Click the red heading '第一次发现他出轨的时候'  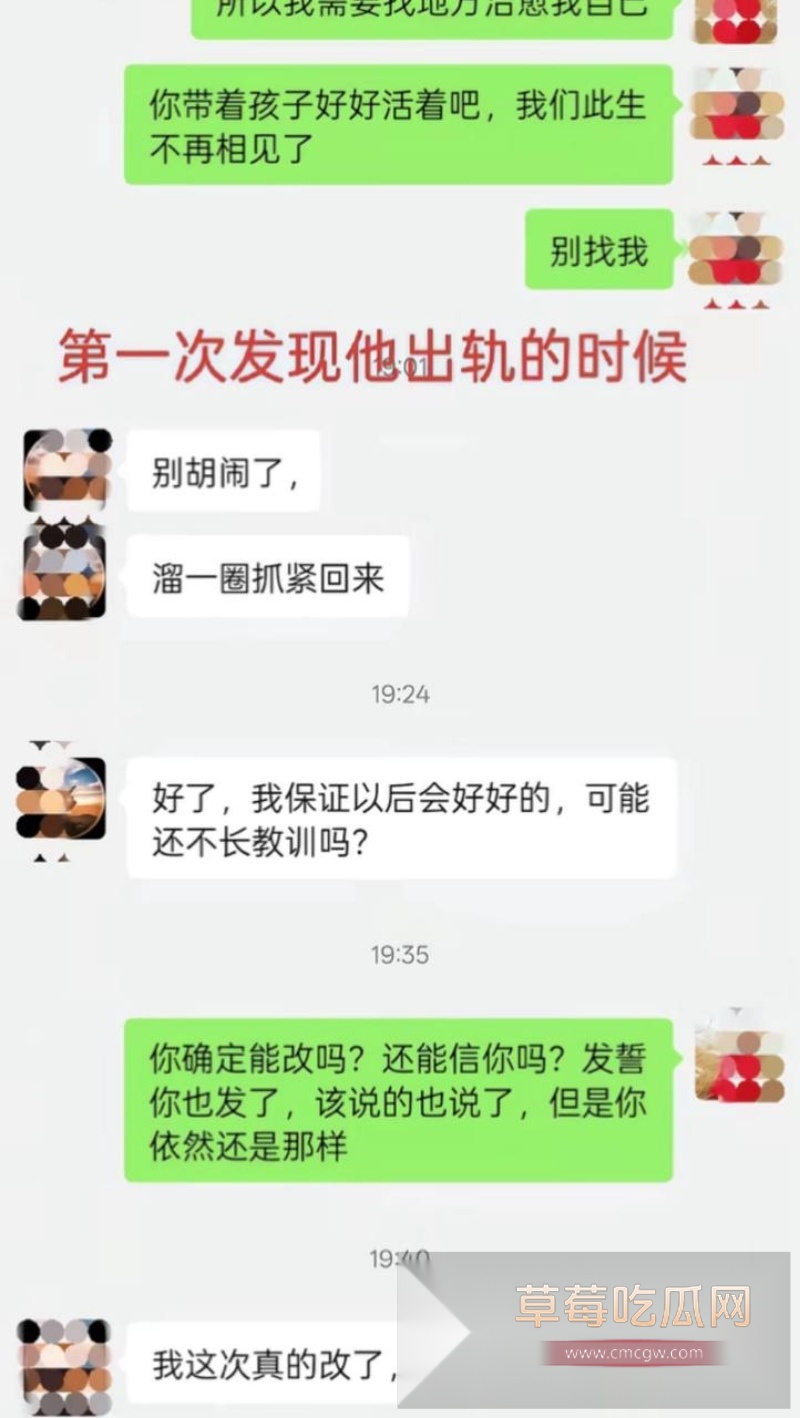pyautogui.click(x=373, y=360)
